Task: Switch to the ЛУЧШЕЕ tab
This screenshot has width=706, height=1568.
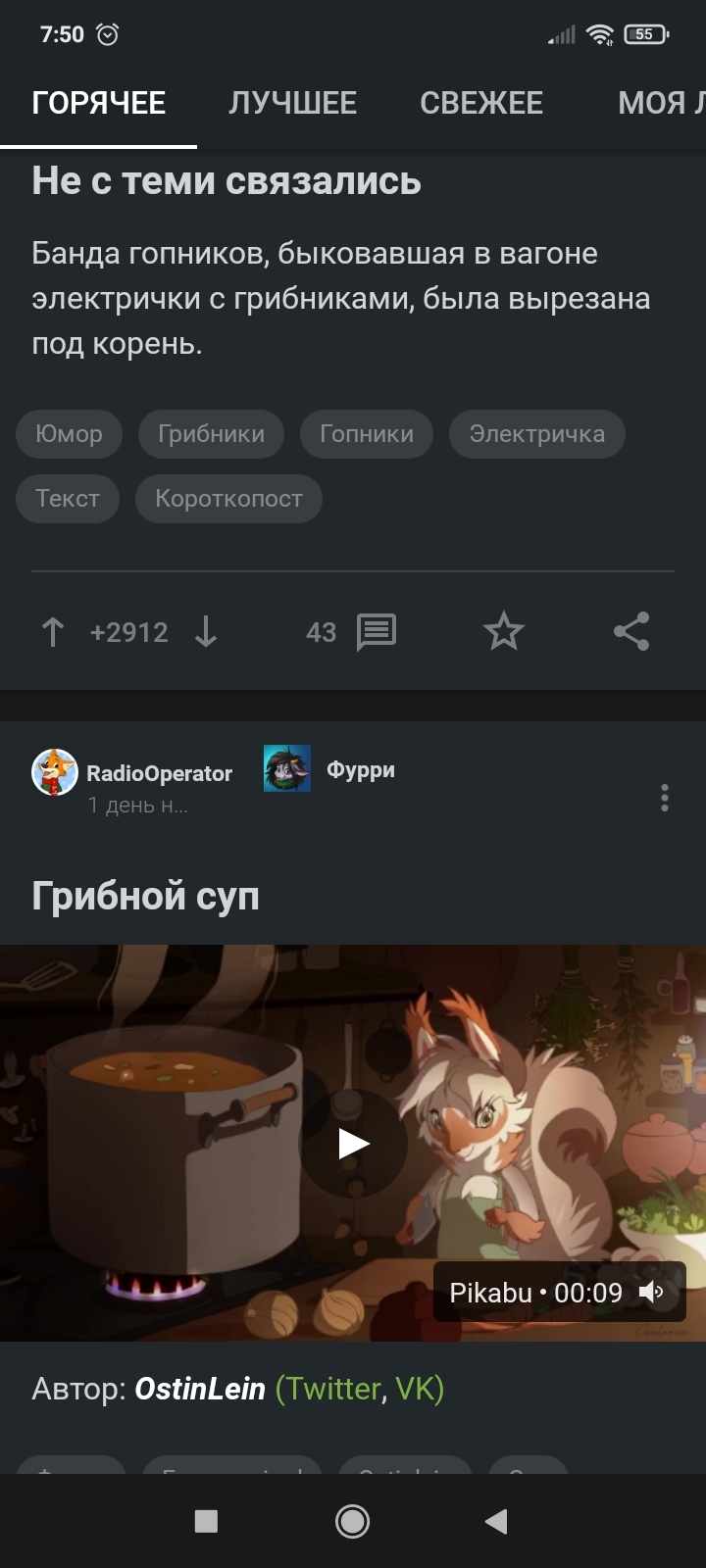Action: (x=292, y=103)
